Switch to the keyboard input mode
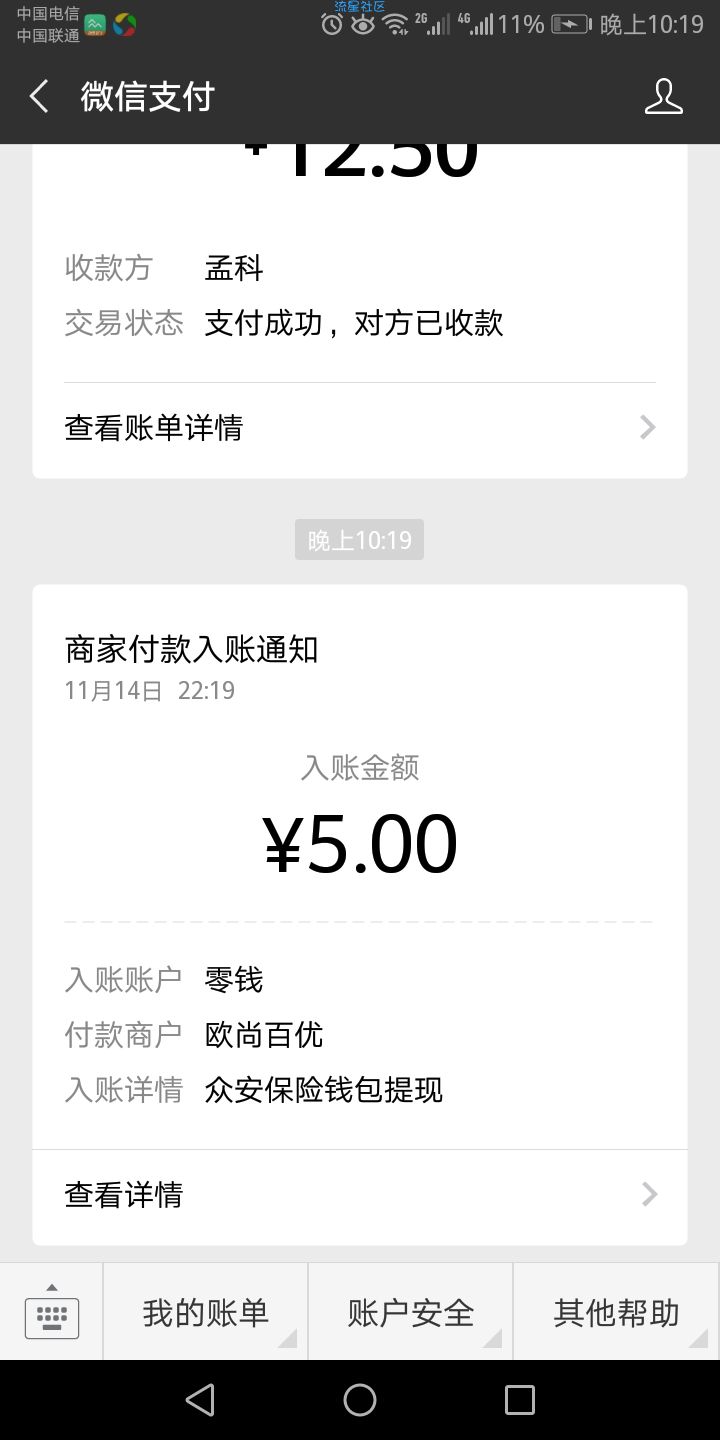Screen dimensions: 720x1440 (x=51, y=1311)
